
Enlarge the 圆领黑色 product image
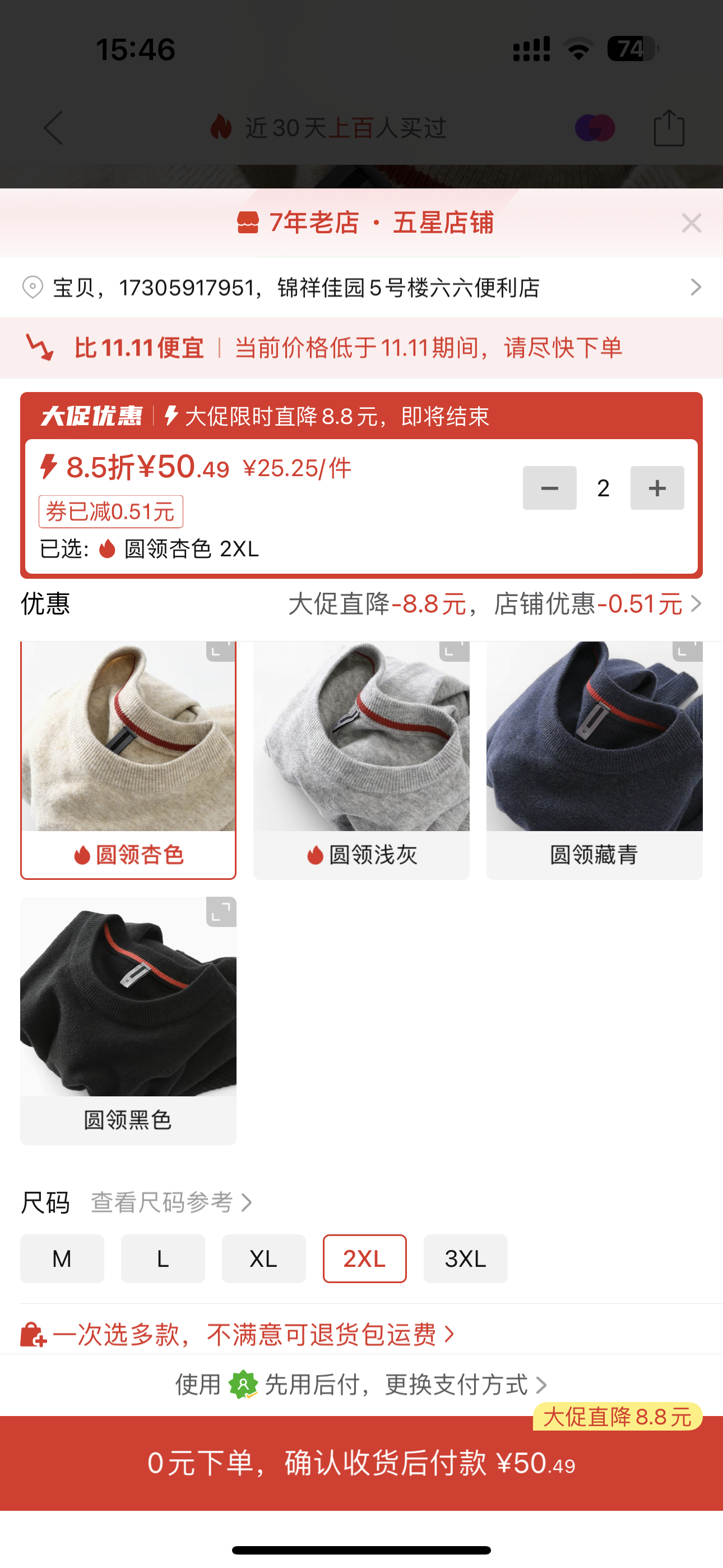coord(221,912)
